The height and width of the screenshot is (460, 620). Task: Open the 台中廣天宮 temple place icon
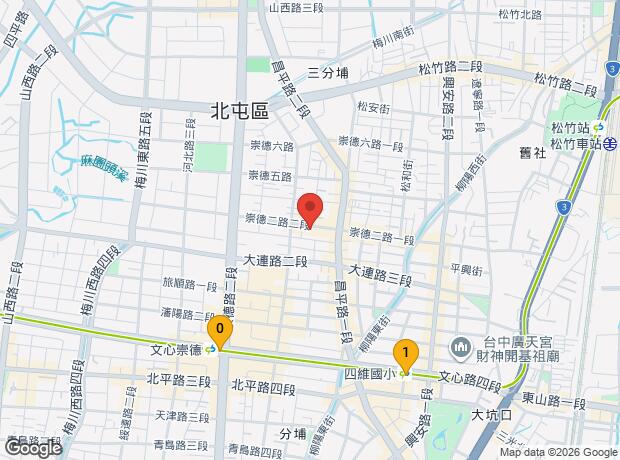[x=461, y=348]
